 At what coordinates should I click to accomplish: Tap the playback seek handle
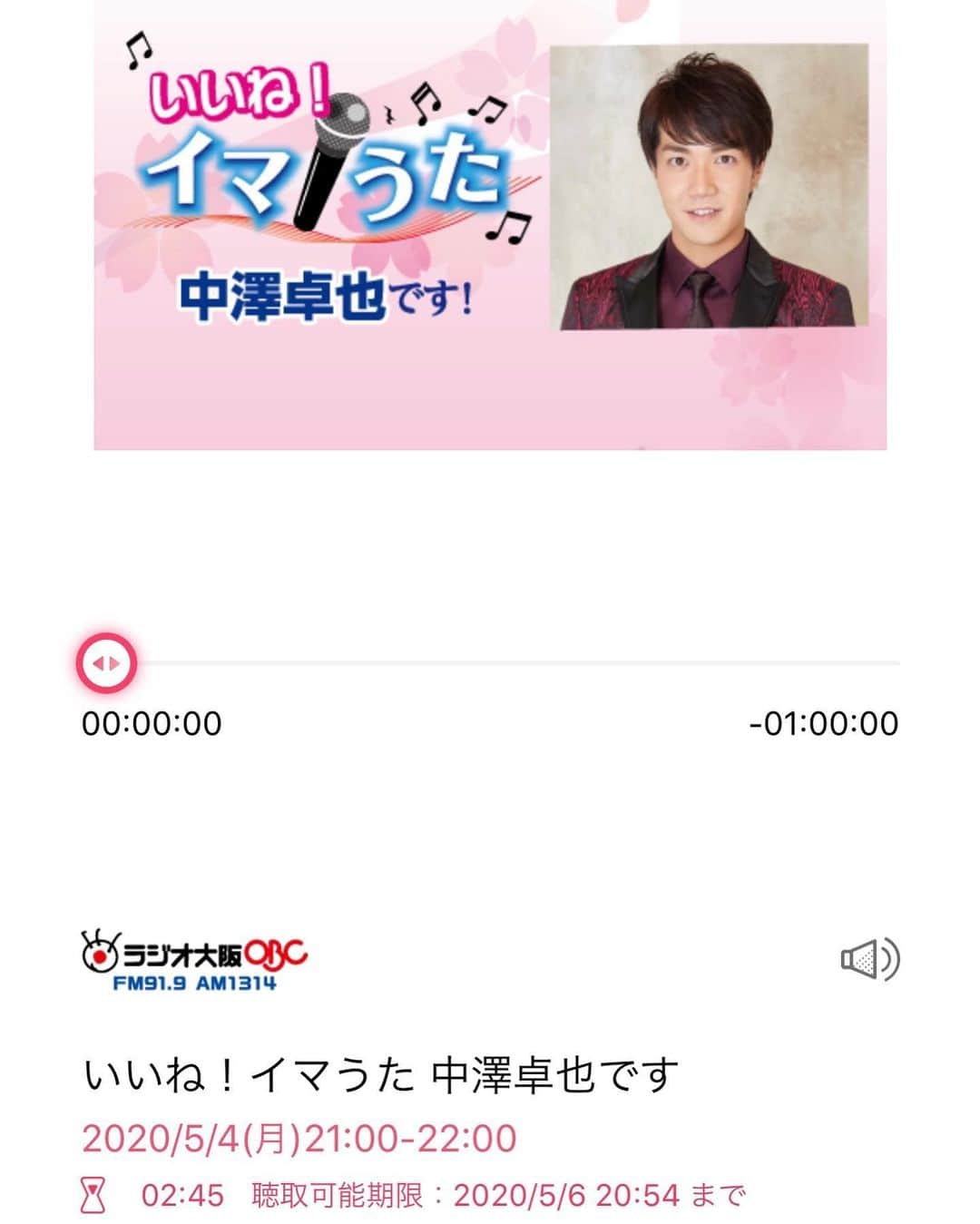pyautogui.click(x=106, y=663)
